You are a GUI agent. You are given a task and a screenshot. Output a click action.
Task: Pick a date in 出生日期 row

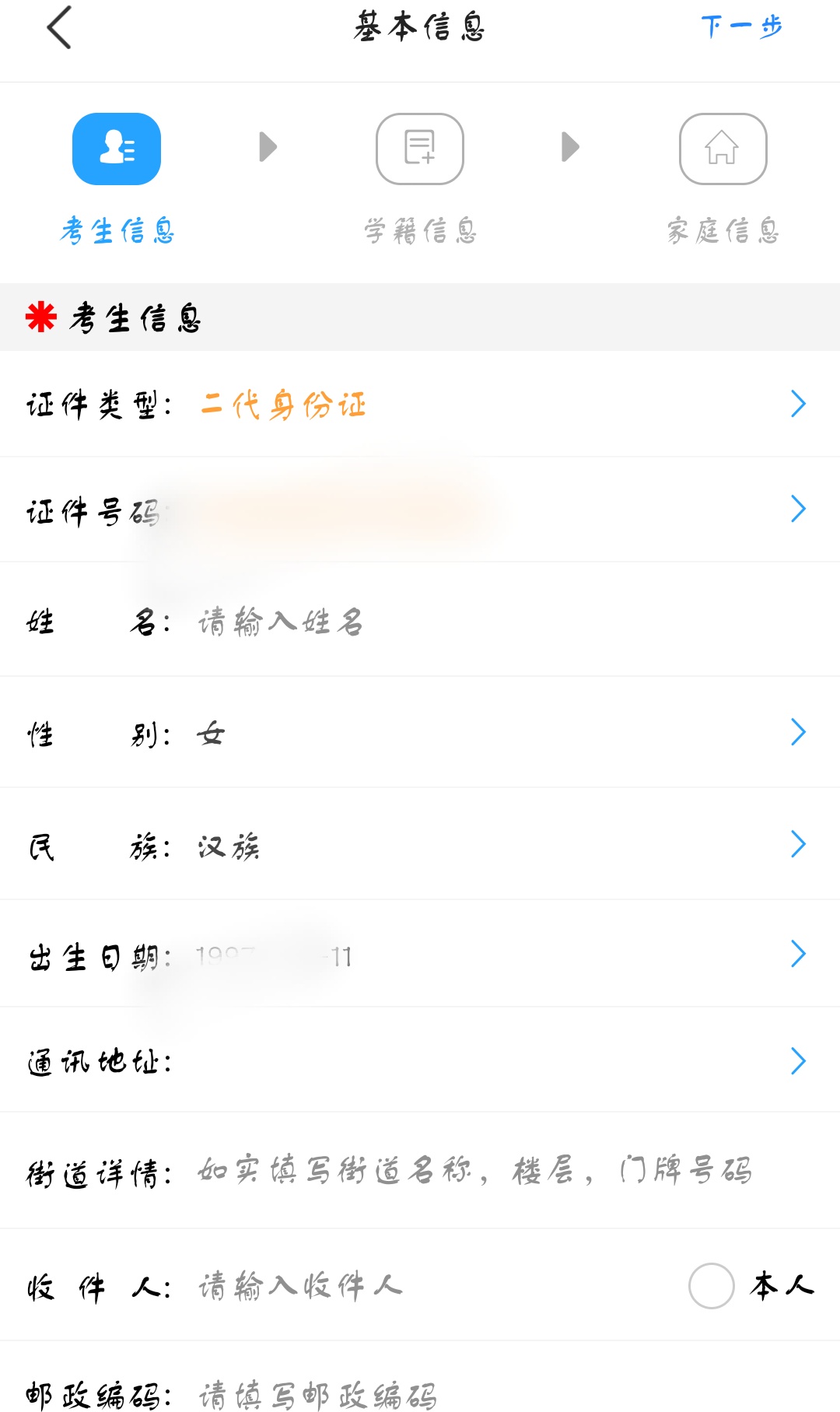click(420, 955)
